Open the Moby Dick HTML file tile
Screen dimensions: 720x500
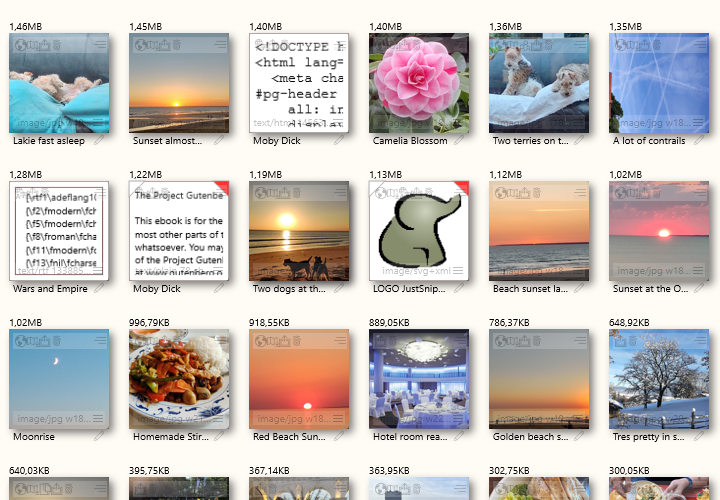click(298, 85)
